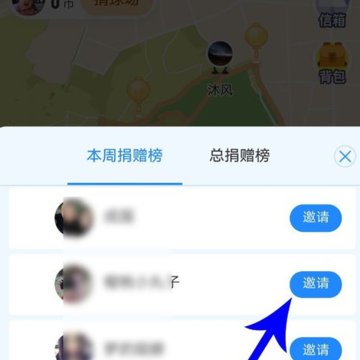Switch to the 本周捐赠榜 tab
This screenshot has width=360, height=360.
(125, 156)
